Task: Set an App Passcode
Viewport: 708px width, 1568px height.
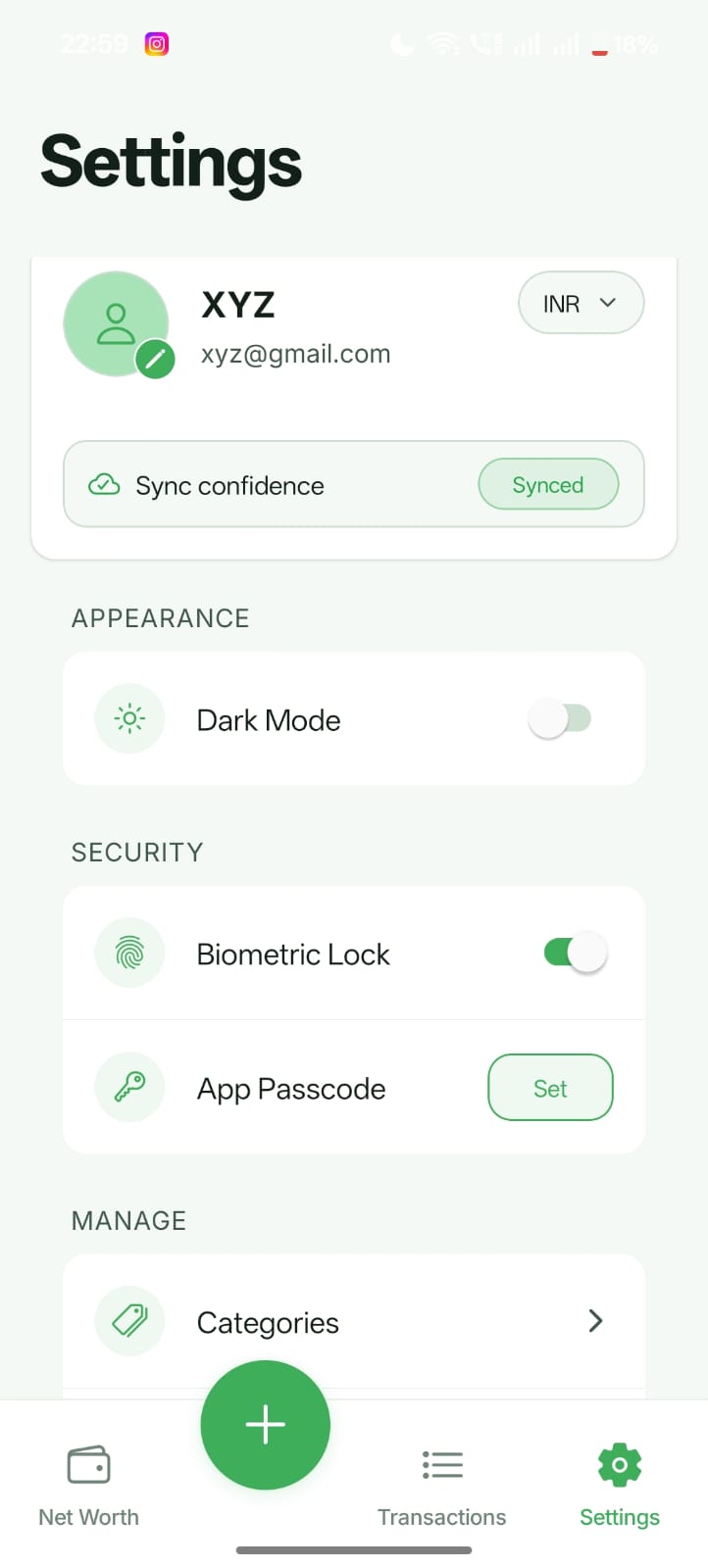Action: 550,1088
